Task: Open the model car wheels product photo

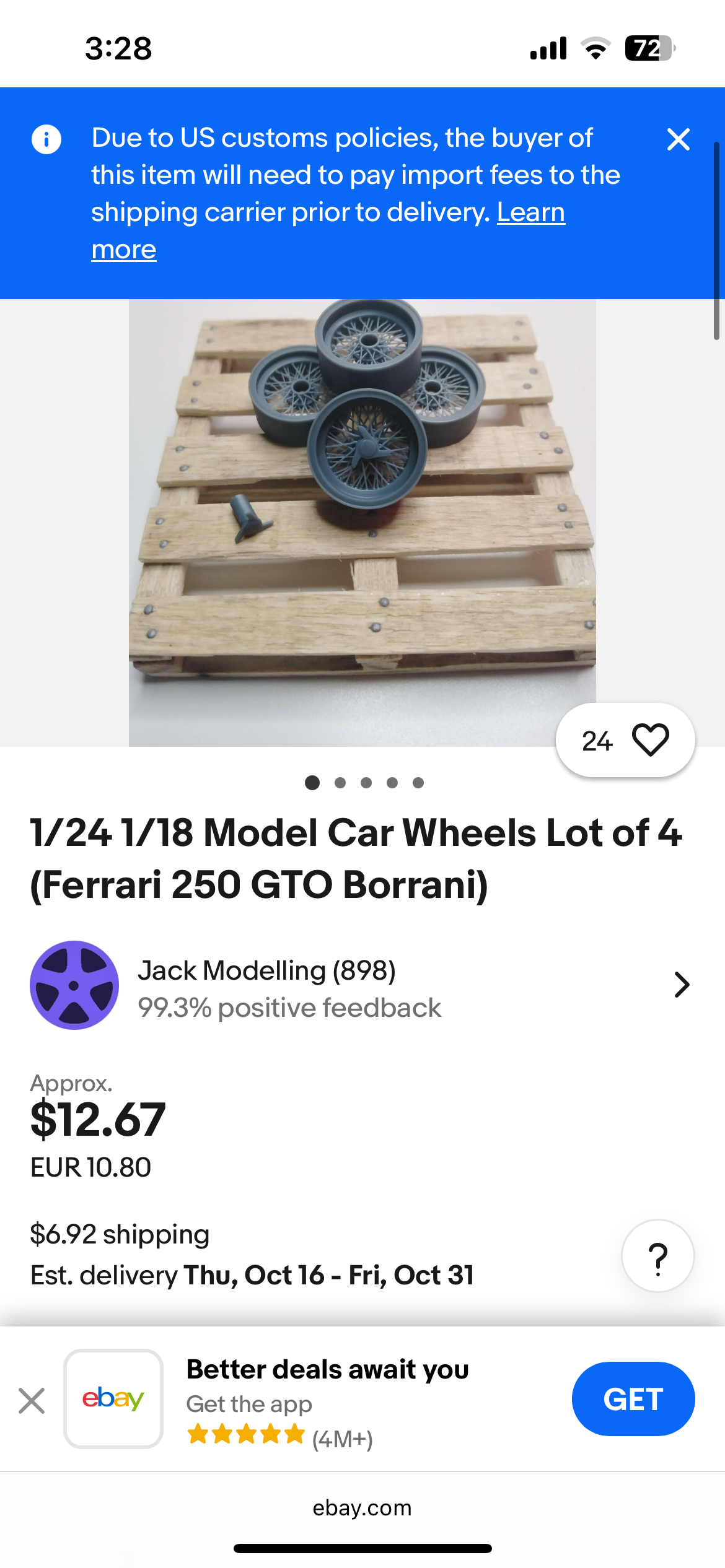Action: [x=362, y=522]
